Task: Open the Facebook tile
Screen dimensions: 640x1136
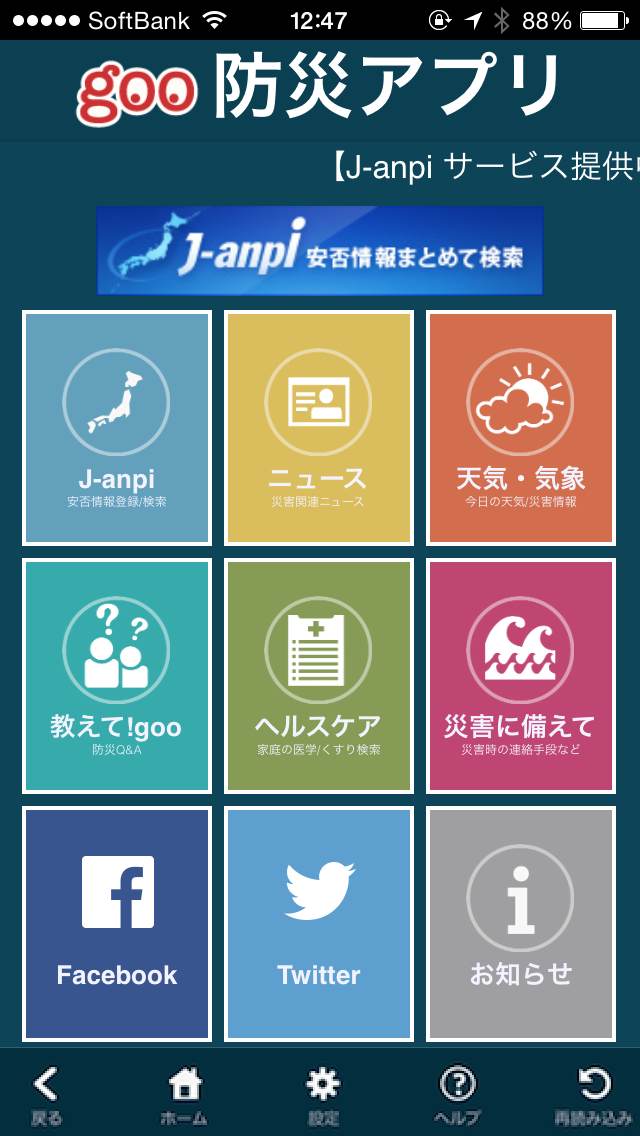Action: pyautogui.click(x=117, y=924)
